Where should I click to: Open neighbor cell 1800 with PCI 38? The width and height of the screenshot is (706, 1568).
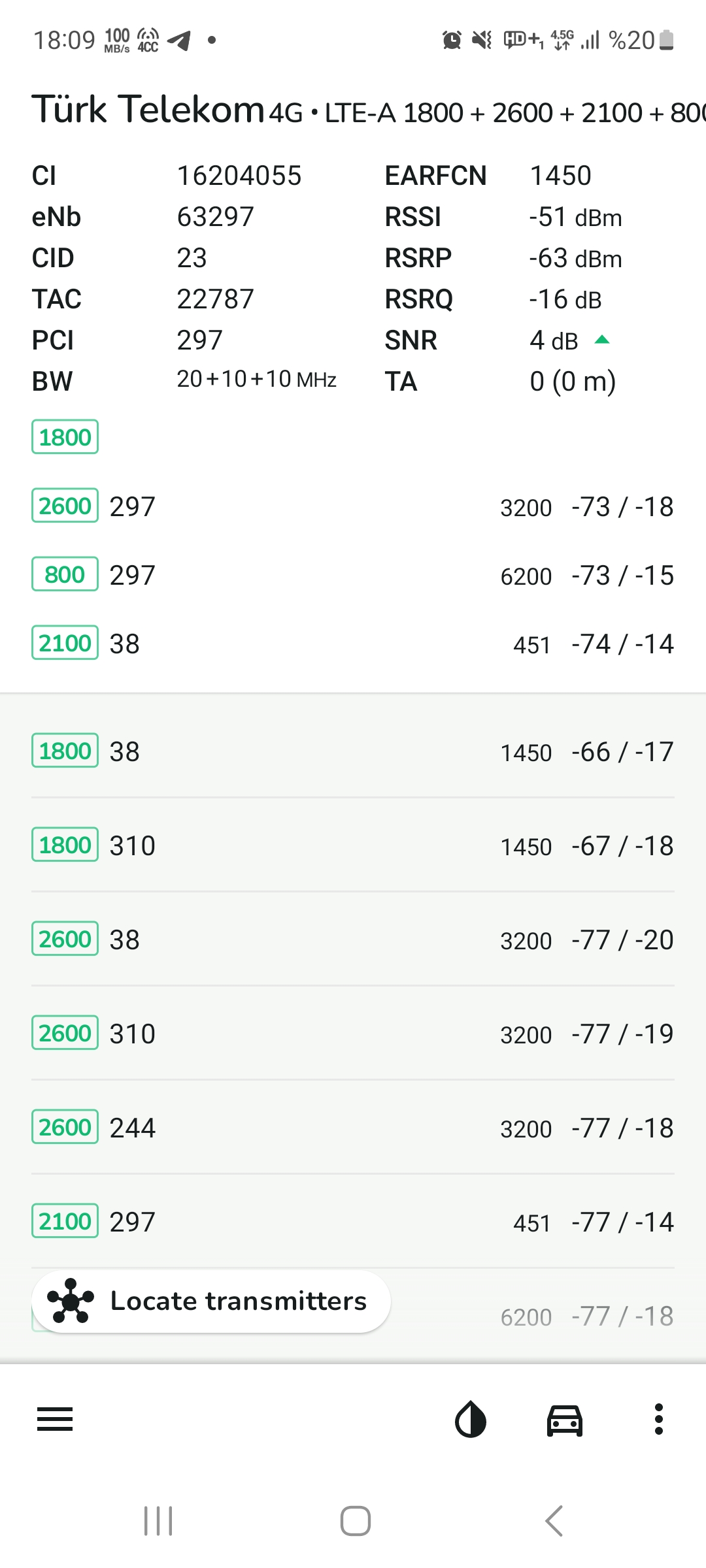353,751
